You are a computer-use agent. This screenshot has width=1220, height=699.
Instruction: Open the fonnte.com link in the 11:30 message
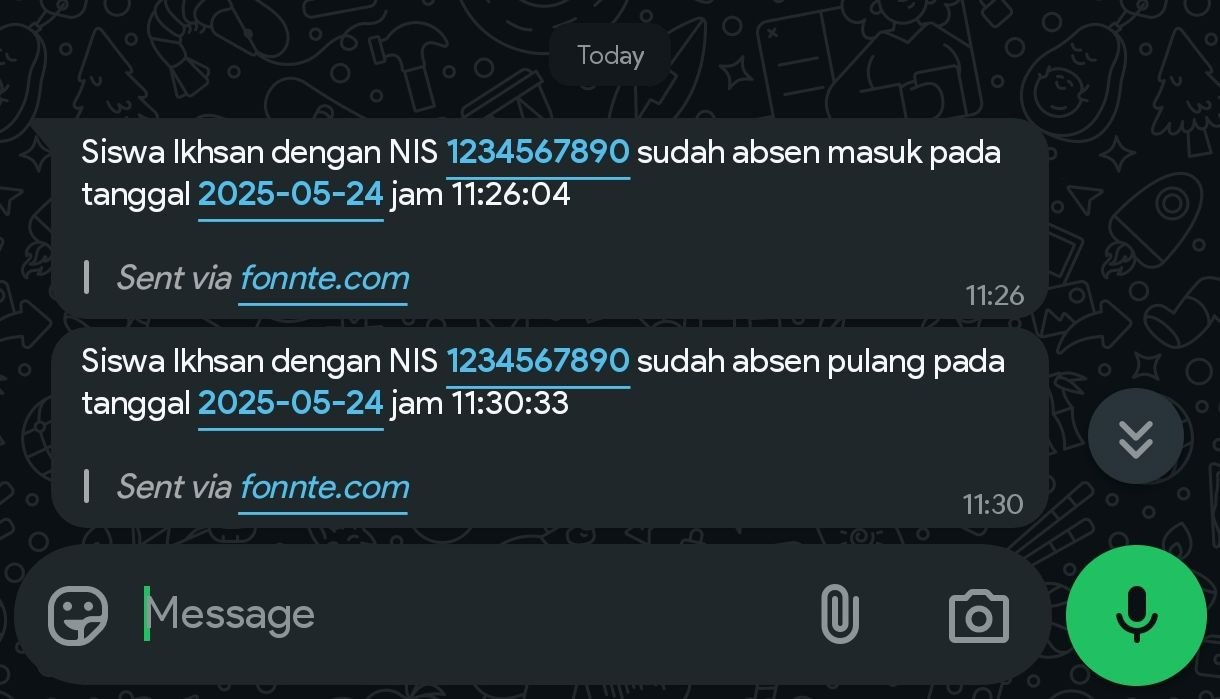click(x=324, y=487)
